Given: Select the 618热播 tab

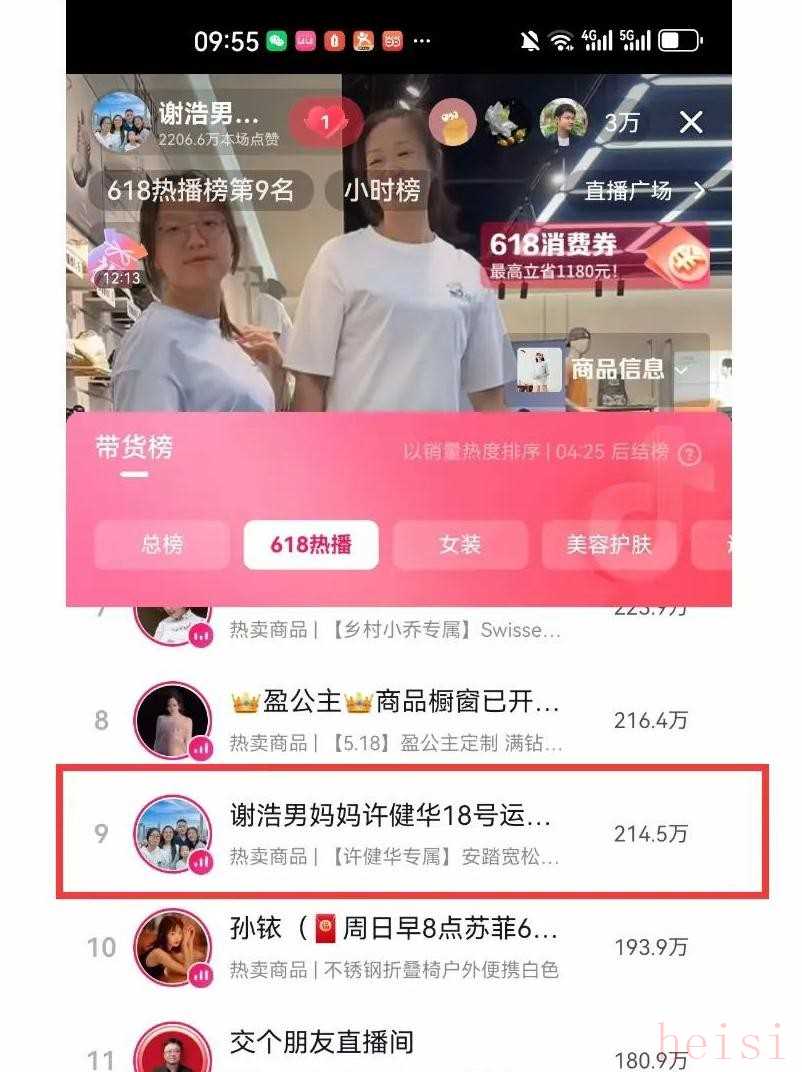Looking at the screenshot, I should (310, 544).
